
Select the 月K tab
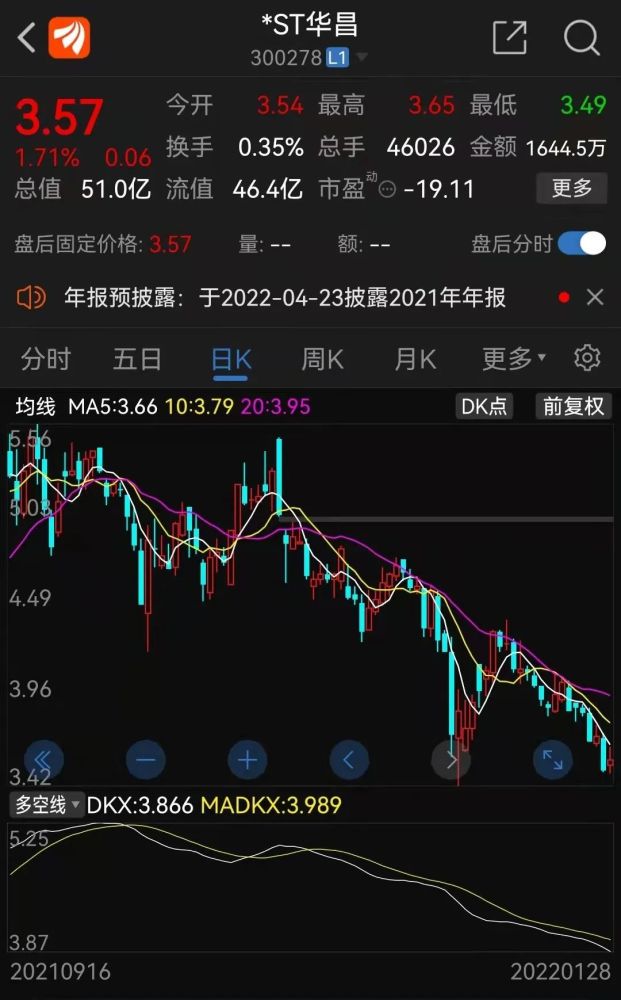(414, 358)
